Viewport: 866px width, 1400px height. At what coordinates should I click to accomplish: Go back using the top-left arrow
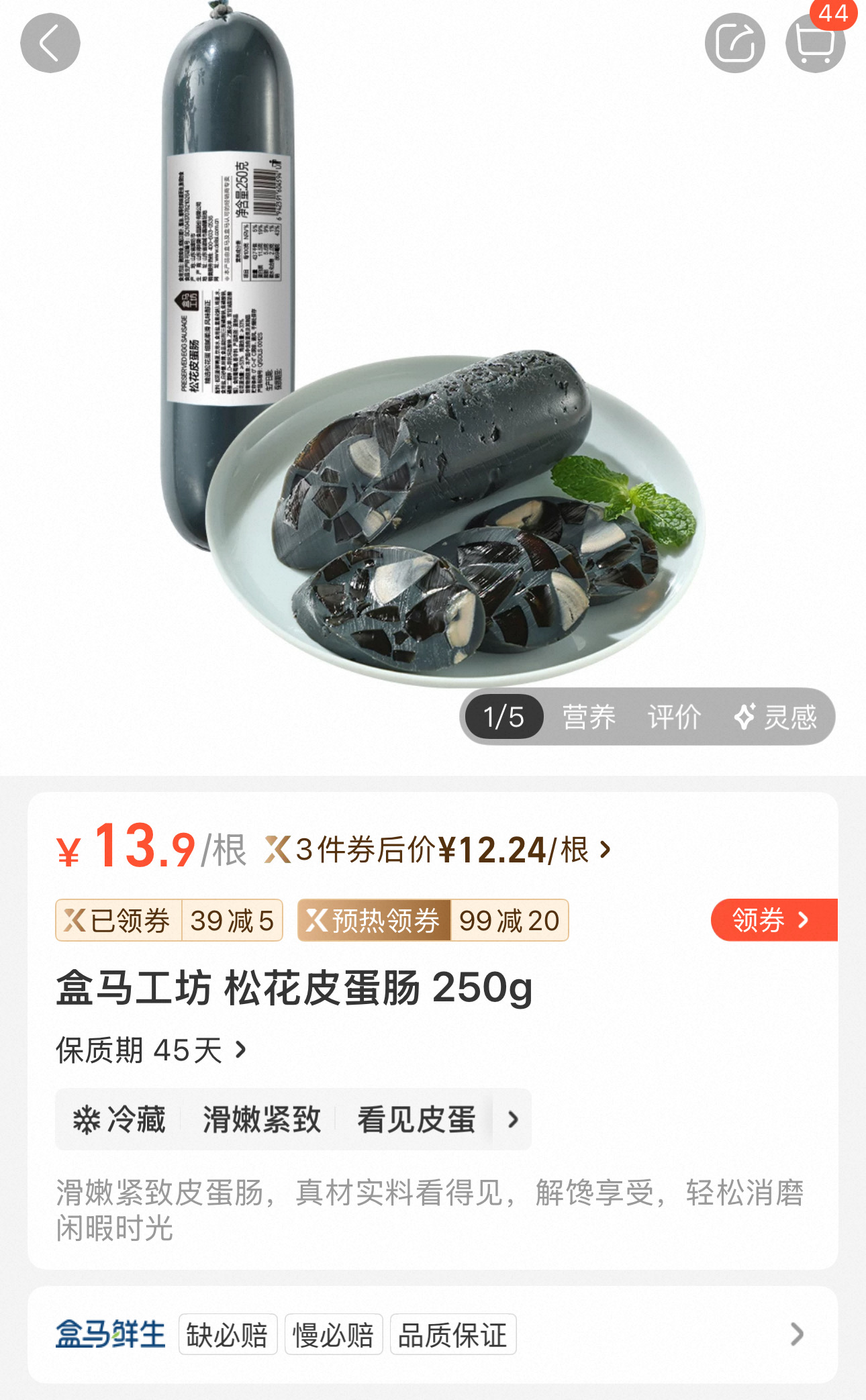click(50, 43)
